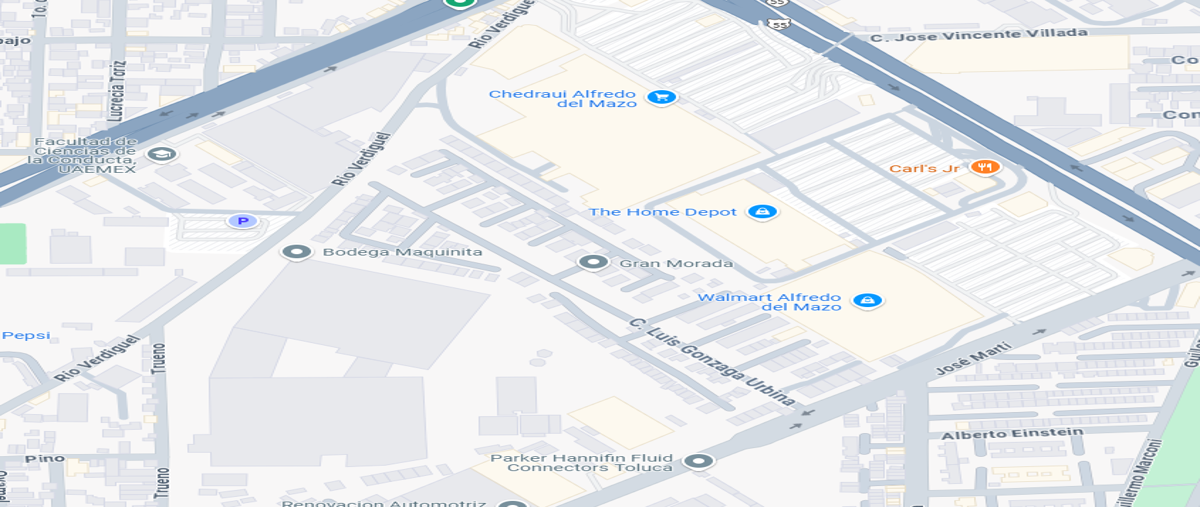Tap the Carl's Jr restaurant pin
1200x507 pixels.
985,167
